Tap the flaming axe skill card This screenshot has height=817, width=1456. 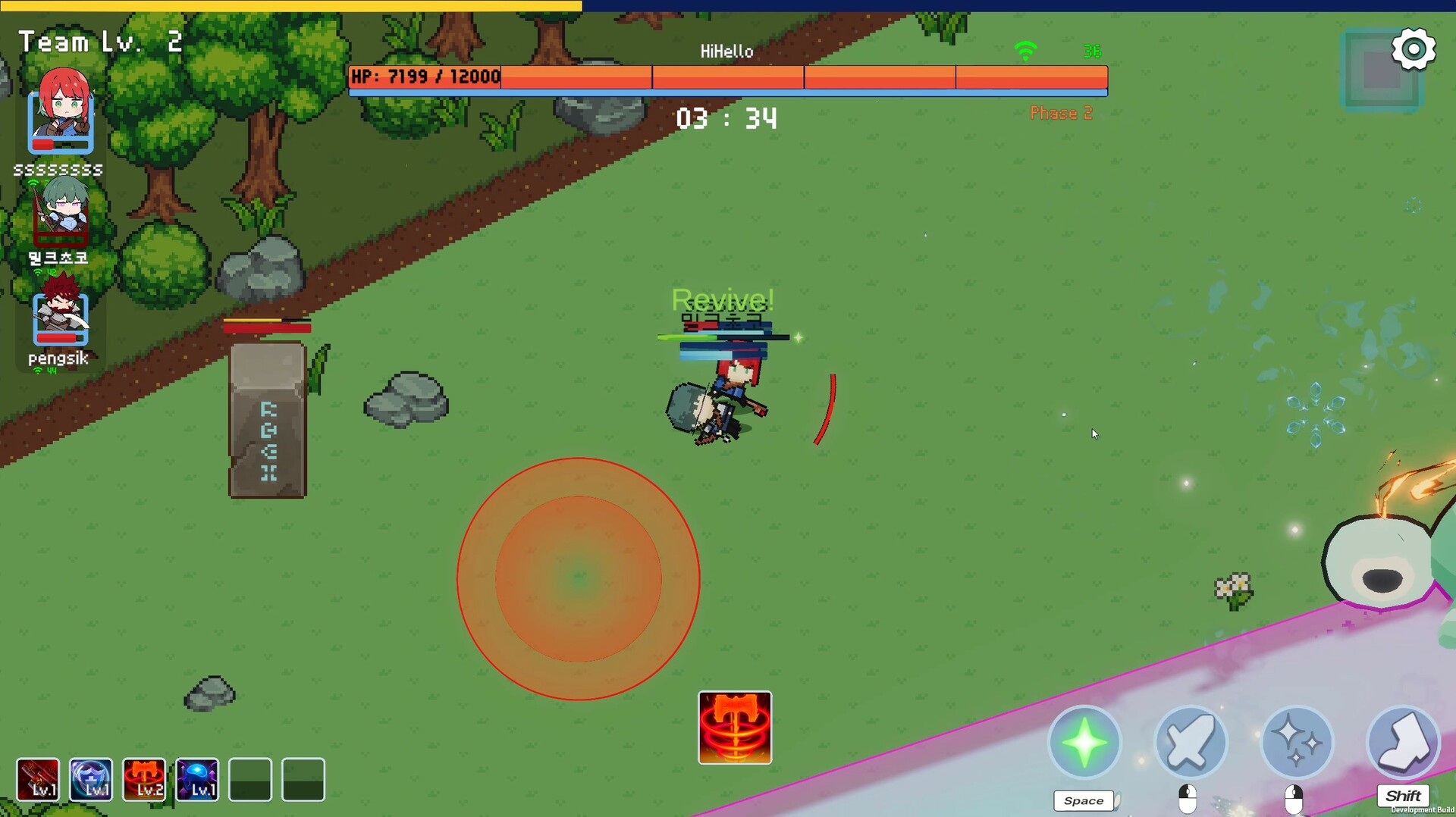[x=735, y=728]
